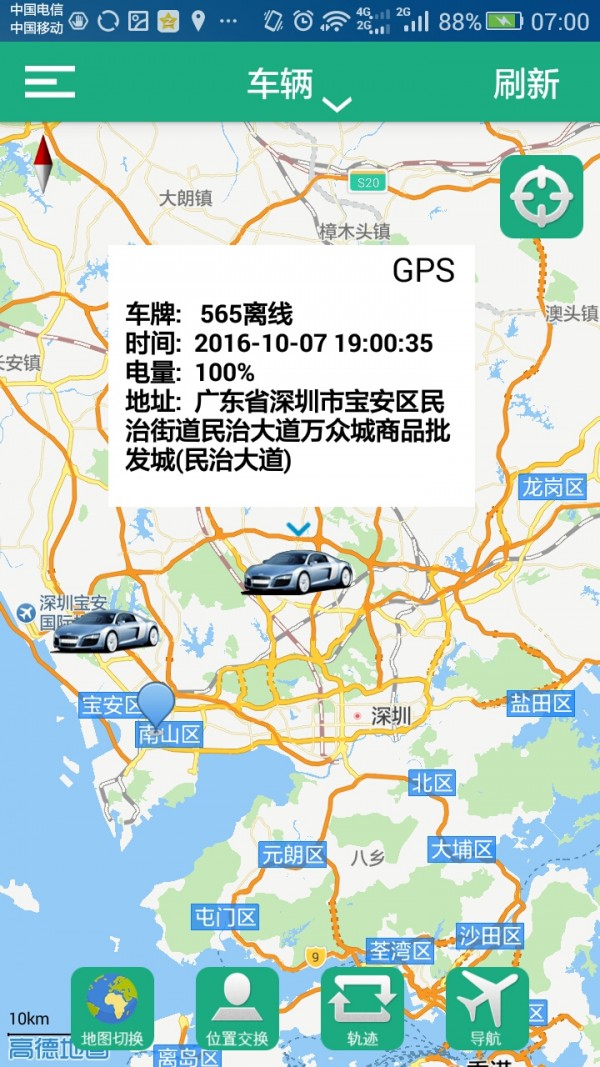
Task: Open the 565离线 vehicle info popup
Action: [x=290, y=375]
